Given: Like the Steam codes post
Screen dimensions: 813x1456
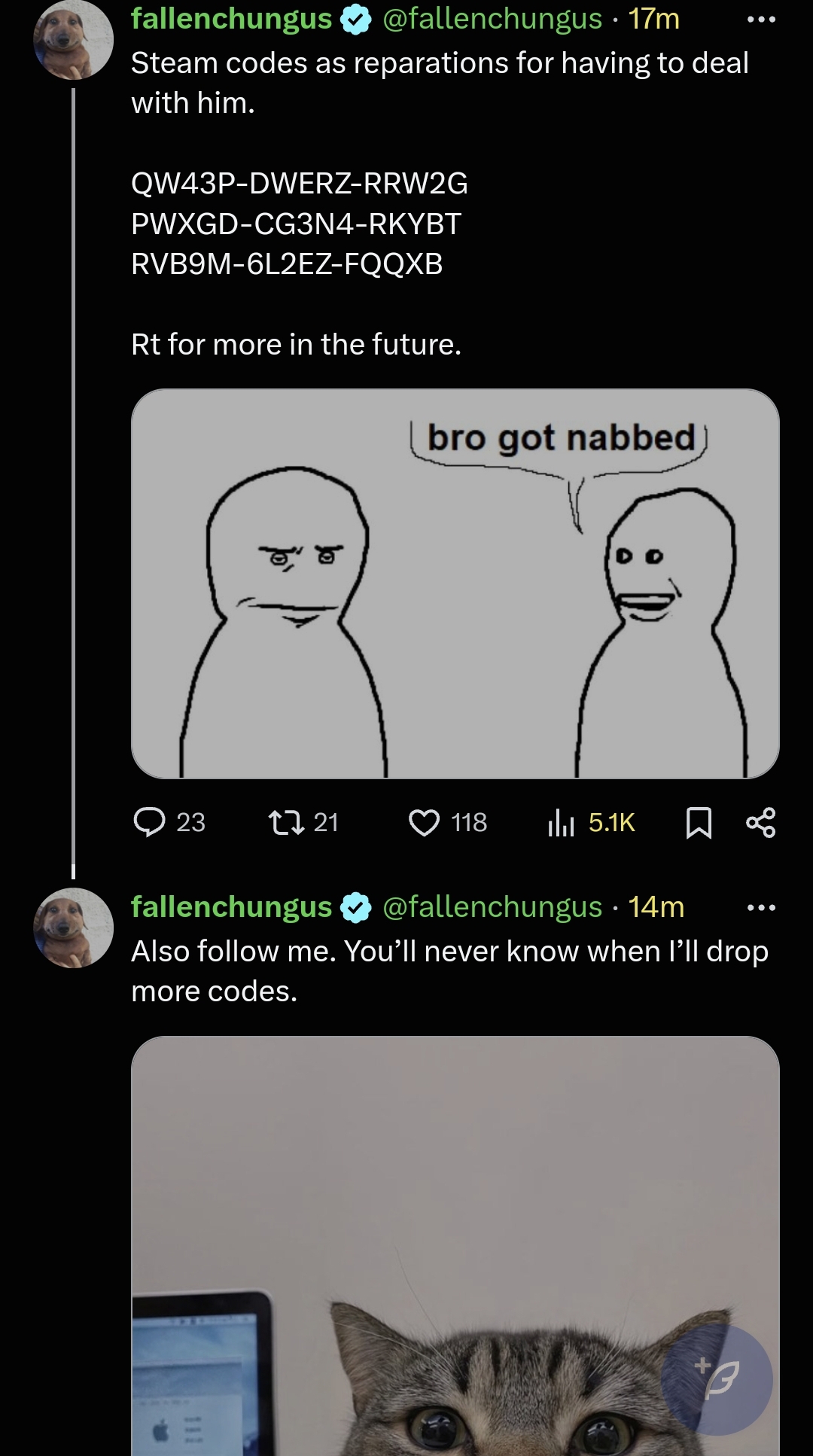Looking at the screenshot, I should [x=425, y=822].
